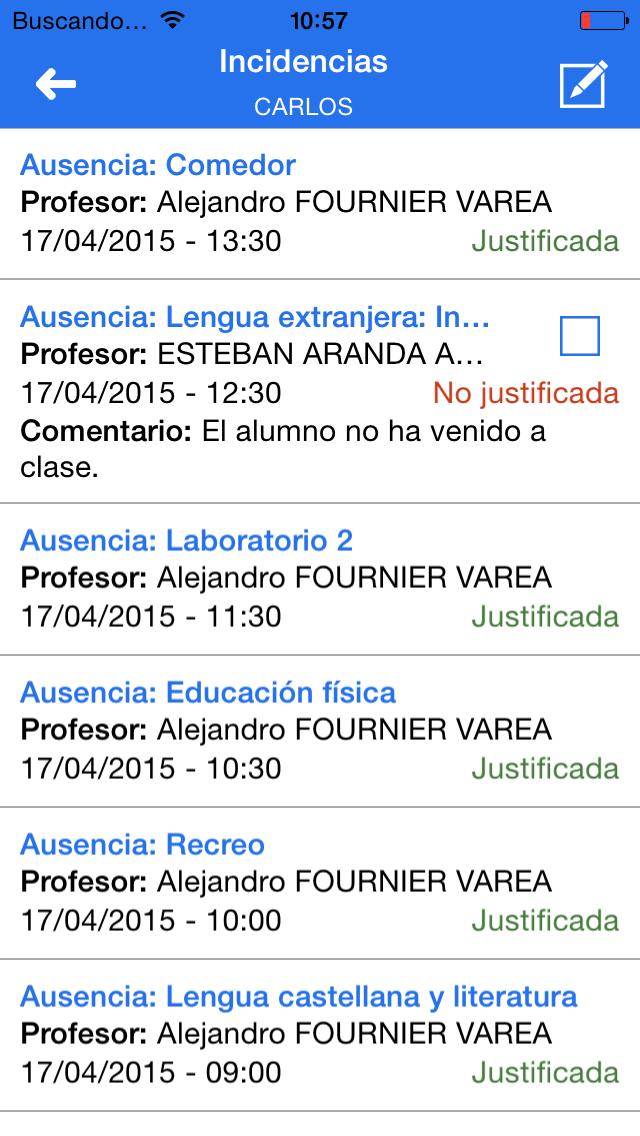Open the Educación física absence entry
Viewport: 640px width, 1136px height.
pos(320,731)
